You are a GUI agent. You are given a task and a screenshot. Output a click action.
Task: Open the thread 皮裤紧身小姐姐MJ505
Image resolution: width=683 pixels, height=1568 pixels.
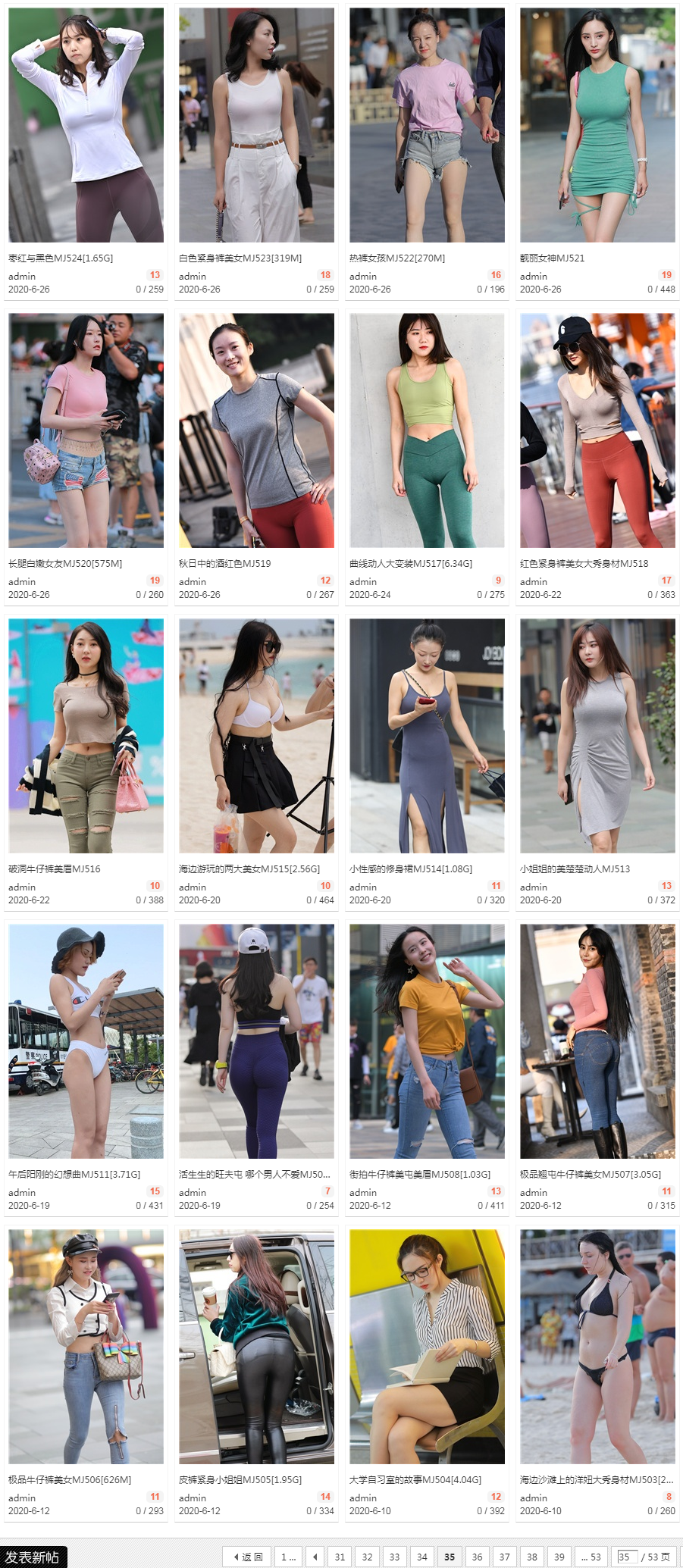(x=240, y=1480)
